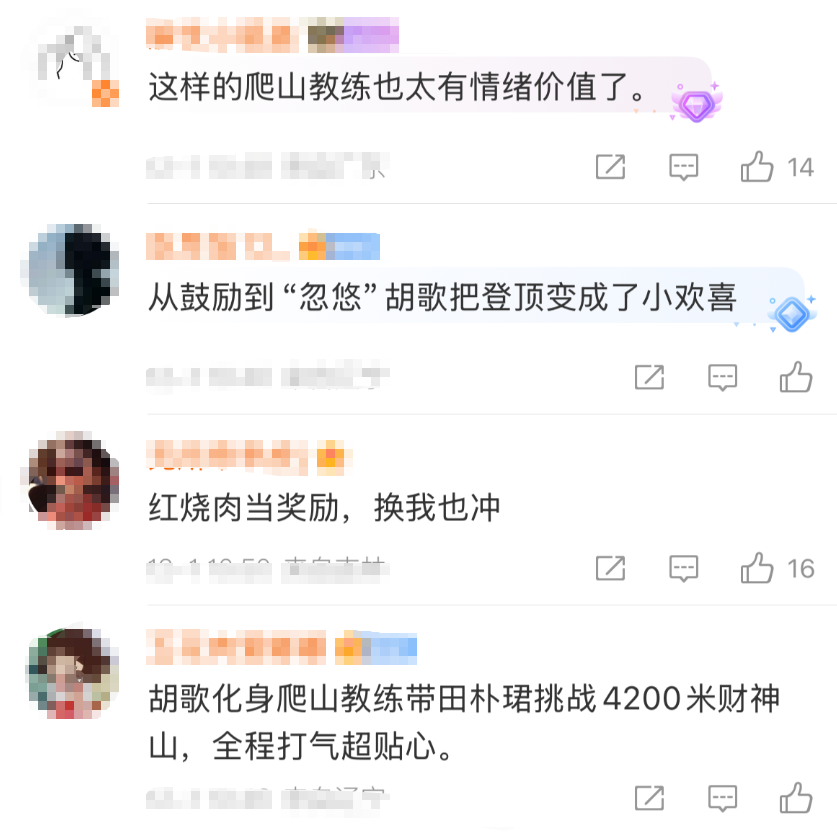Viewport: 837px width, 832px height.
Task: Open avatar of the 情绪价值 commenter
Action: tap(70, 60)
